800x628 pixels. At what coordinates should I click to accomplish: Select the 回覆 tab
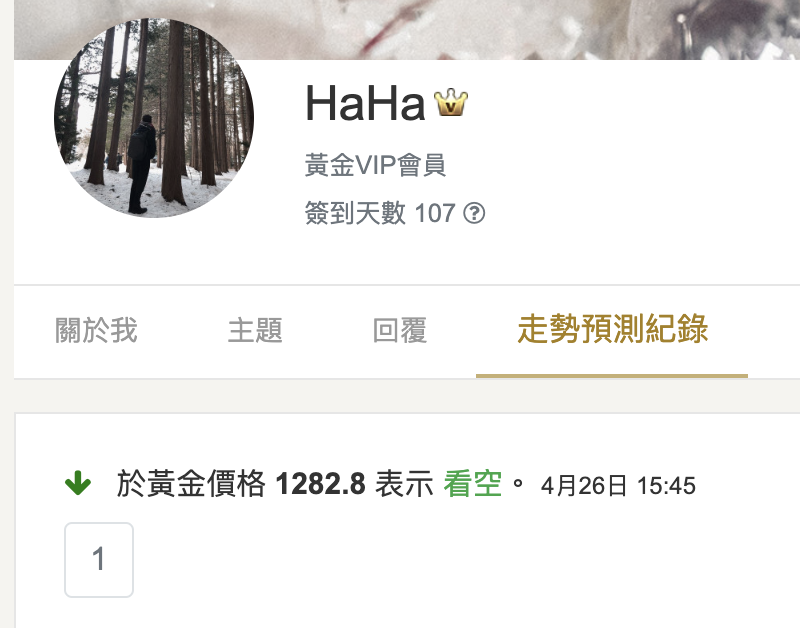tap(400, 330)
